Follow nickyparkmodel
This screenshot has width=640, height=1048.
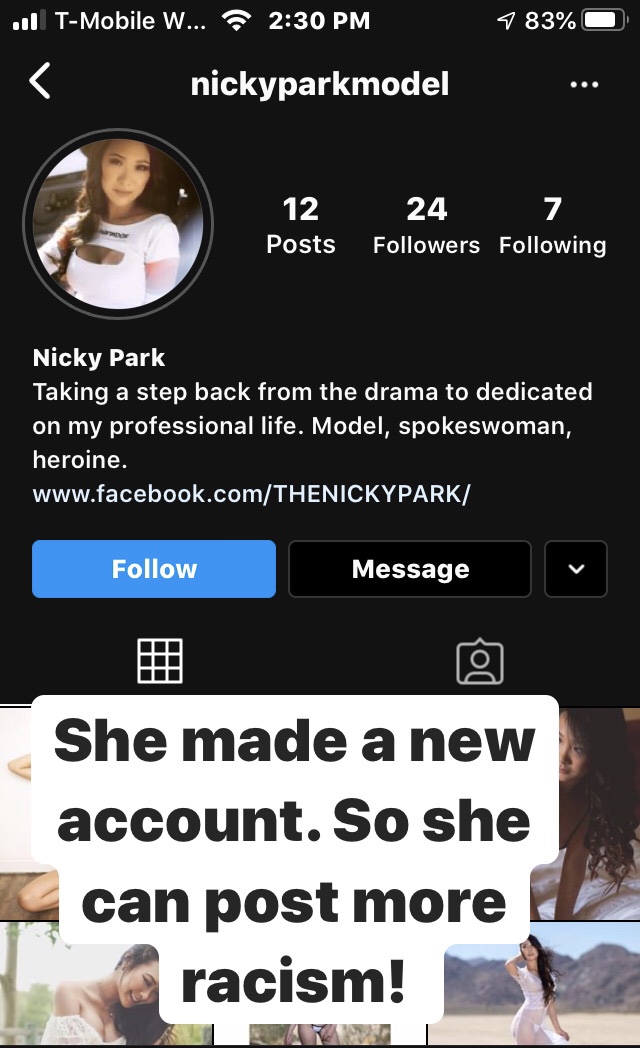[x=154, y=569]
